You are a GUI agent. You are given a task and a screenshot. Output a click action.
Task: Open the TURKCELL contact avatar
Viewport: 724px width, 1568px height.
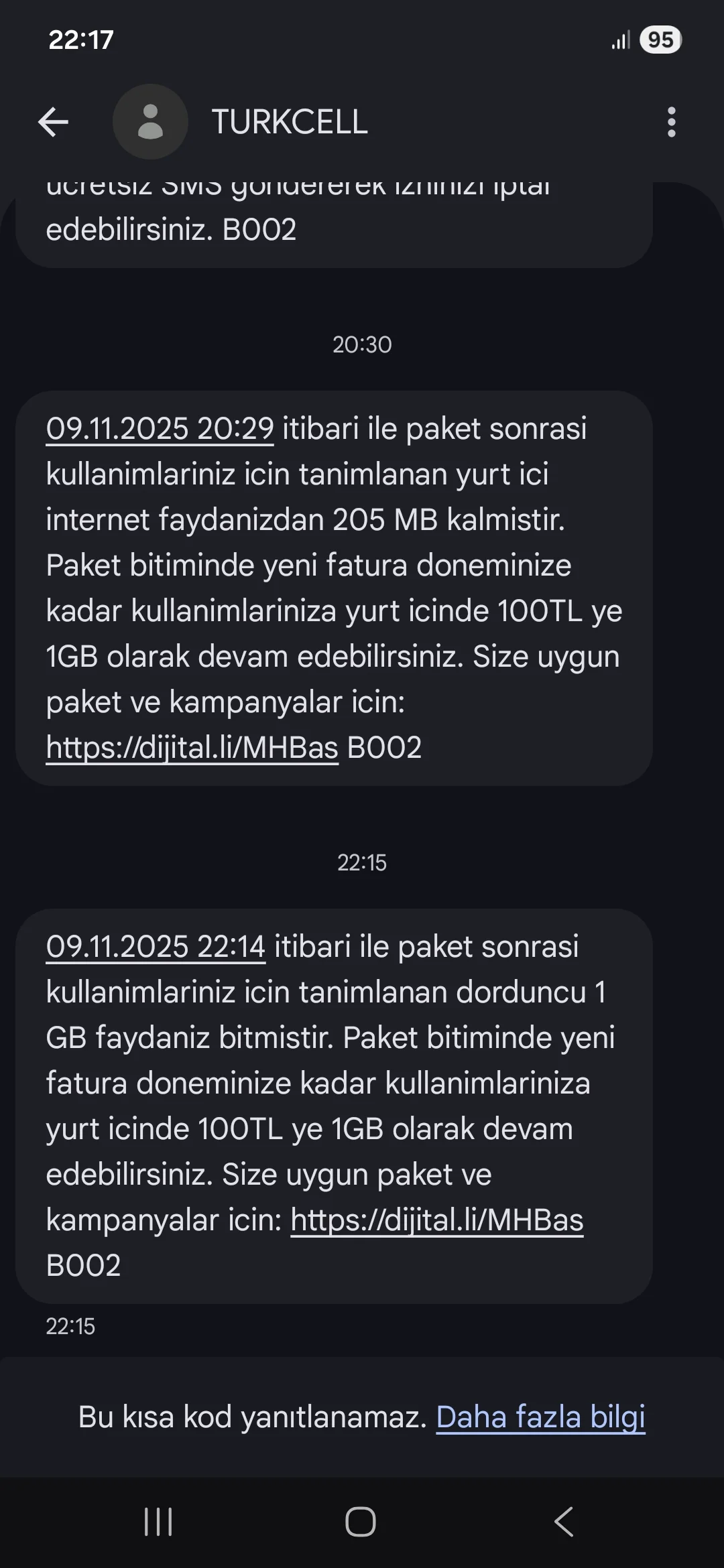pyautogui.click(x=150, y=122)
